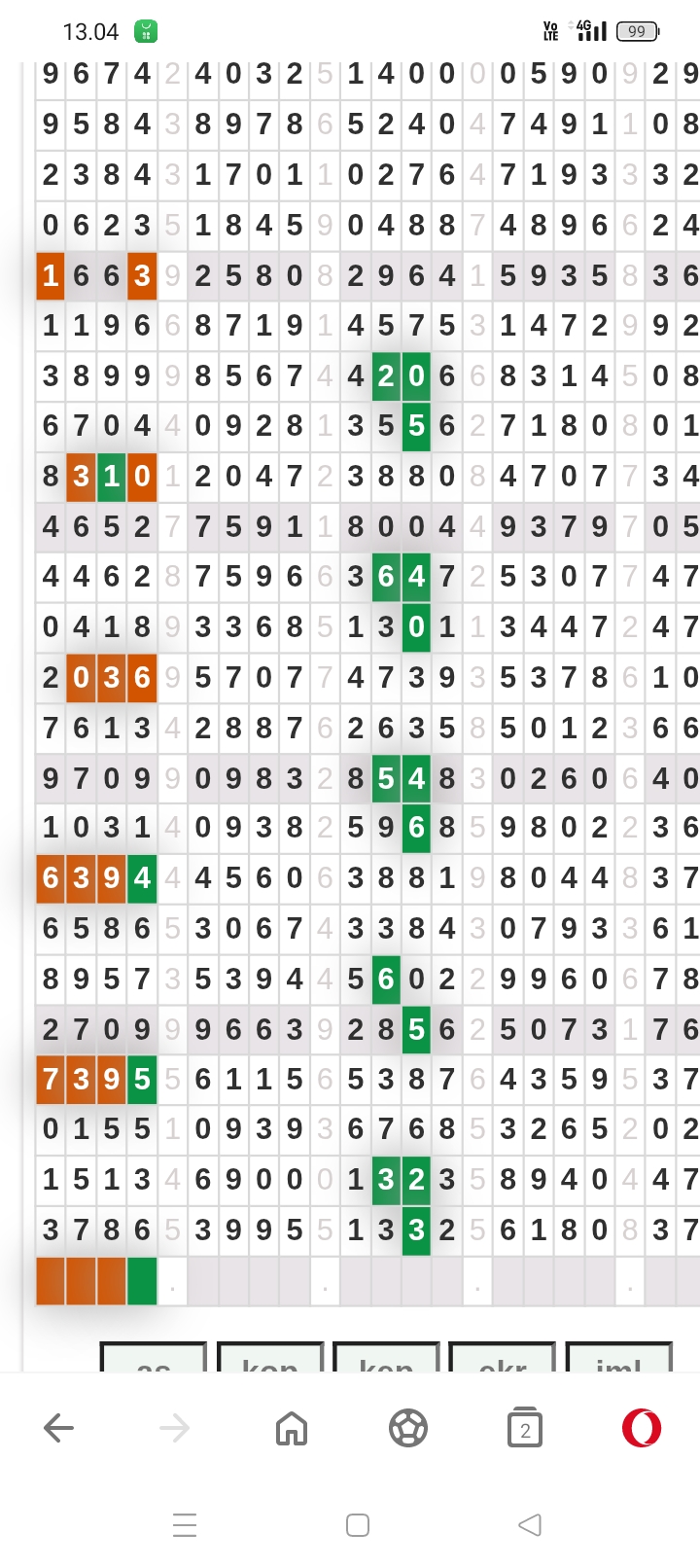The image size is (700, 1568).
Task: Open the tab switcher showing 2 tabs
Action: pyautogui.click(x=525, y=1428)
